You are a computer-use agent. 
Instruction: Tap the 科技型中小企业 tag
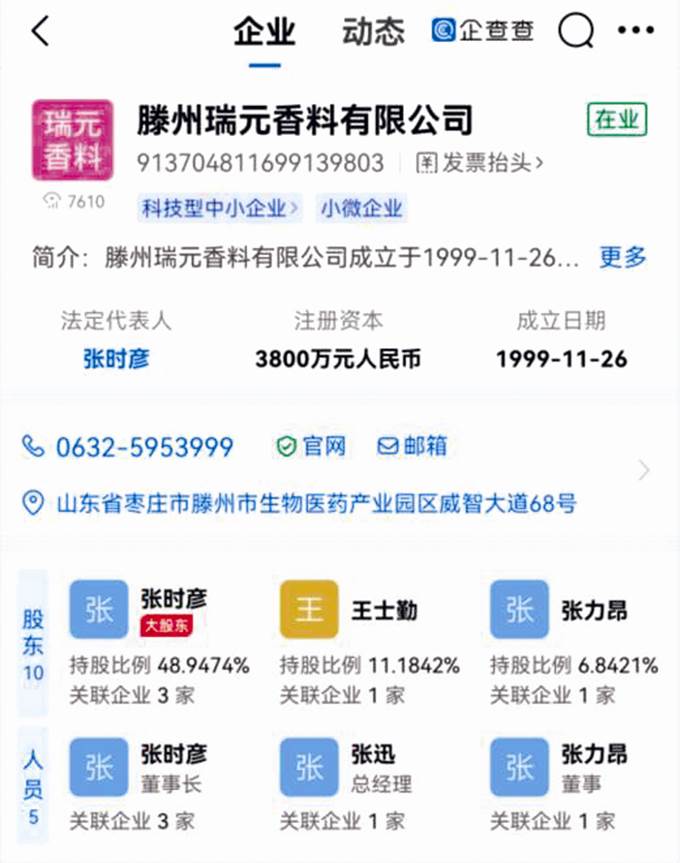pos(219,209)
